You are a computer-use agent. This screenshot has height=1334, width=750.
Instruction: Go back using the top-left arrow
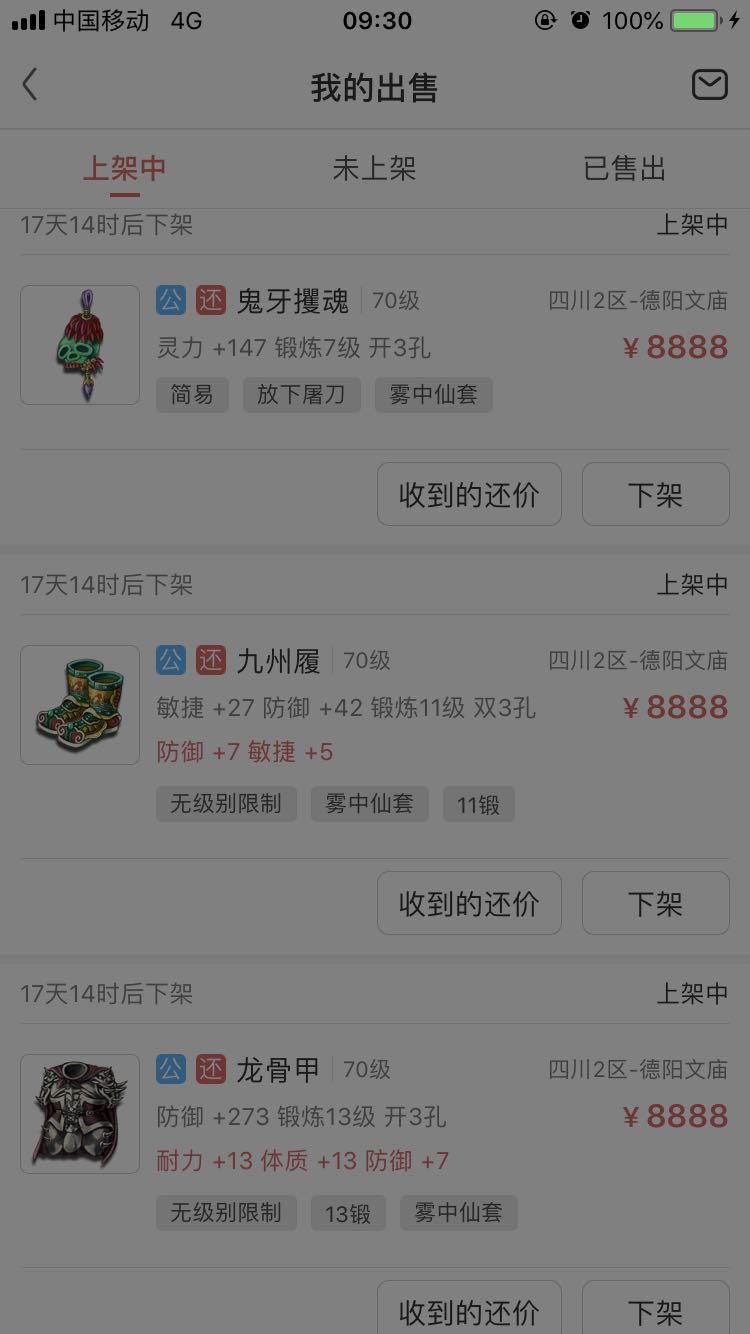30,86
